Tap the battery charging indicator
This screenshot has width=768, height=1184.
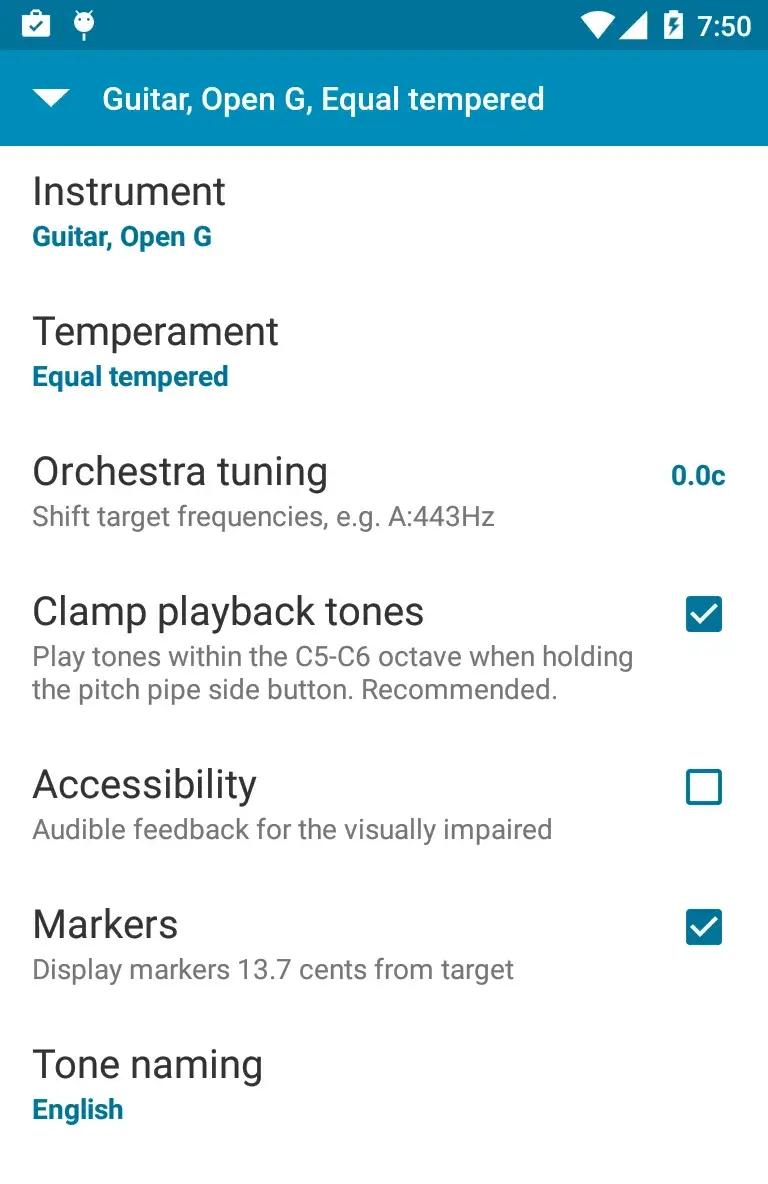672,25
